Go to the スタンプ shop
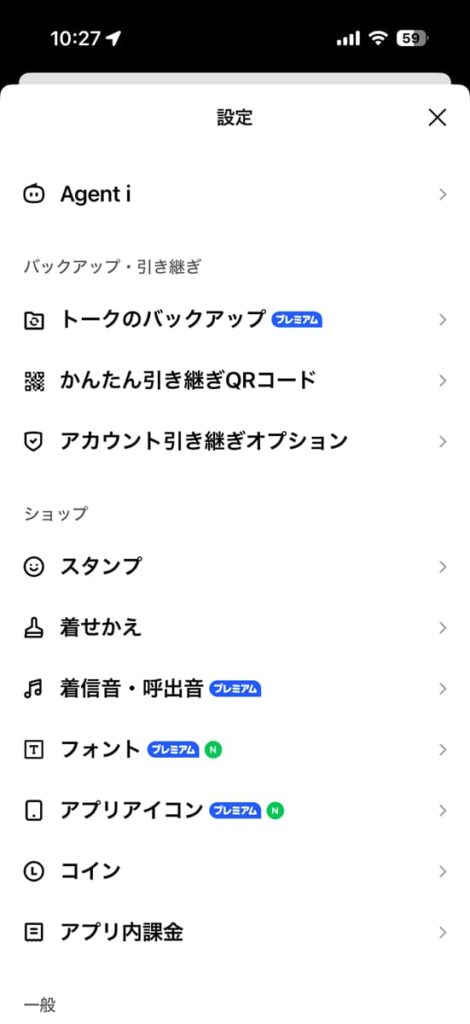This screenshot has height=1024, width=470. [x=235, y=567]
